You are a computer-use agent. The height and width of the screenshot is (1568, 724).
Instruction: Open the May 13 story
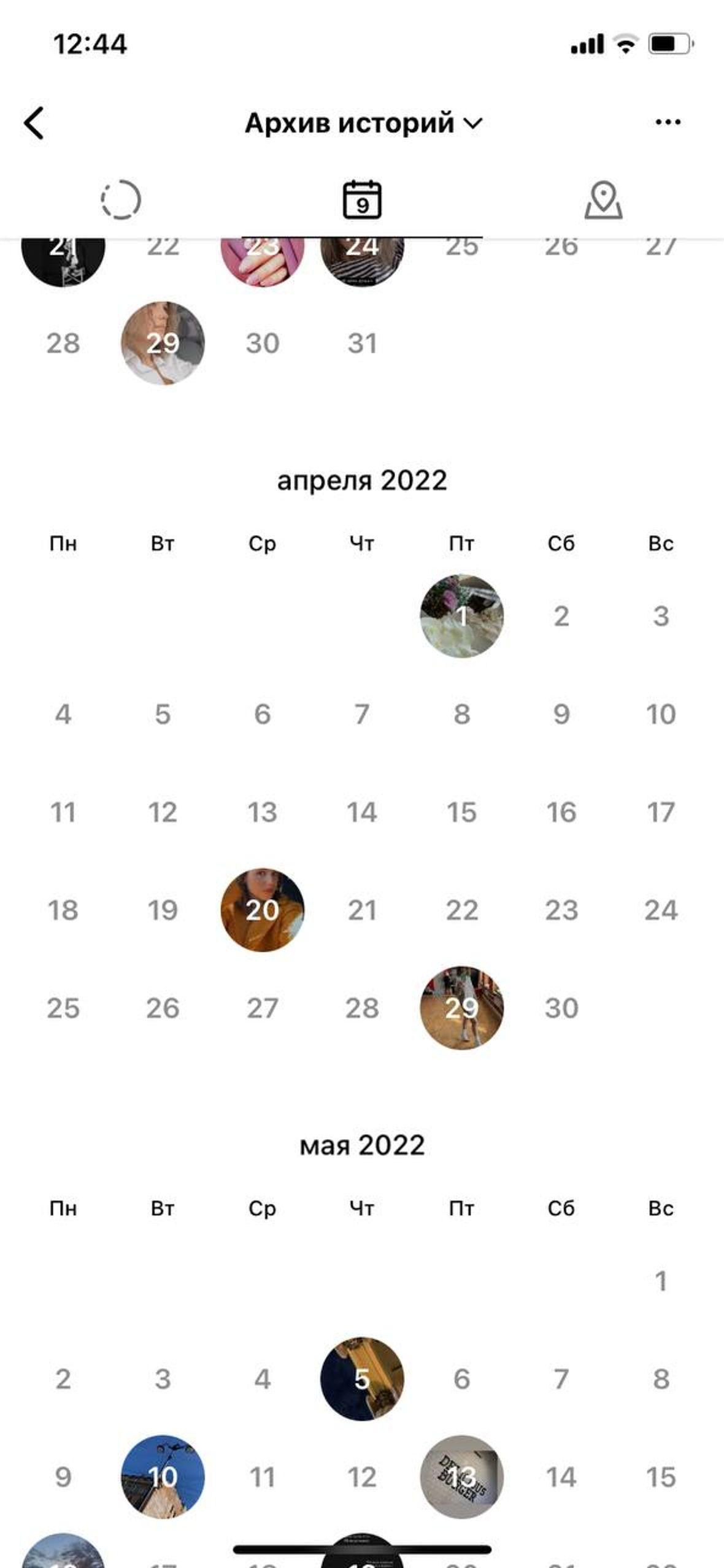click(x=461, y=1477)
